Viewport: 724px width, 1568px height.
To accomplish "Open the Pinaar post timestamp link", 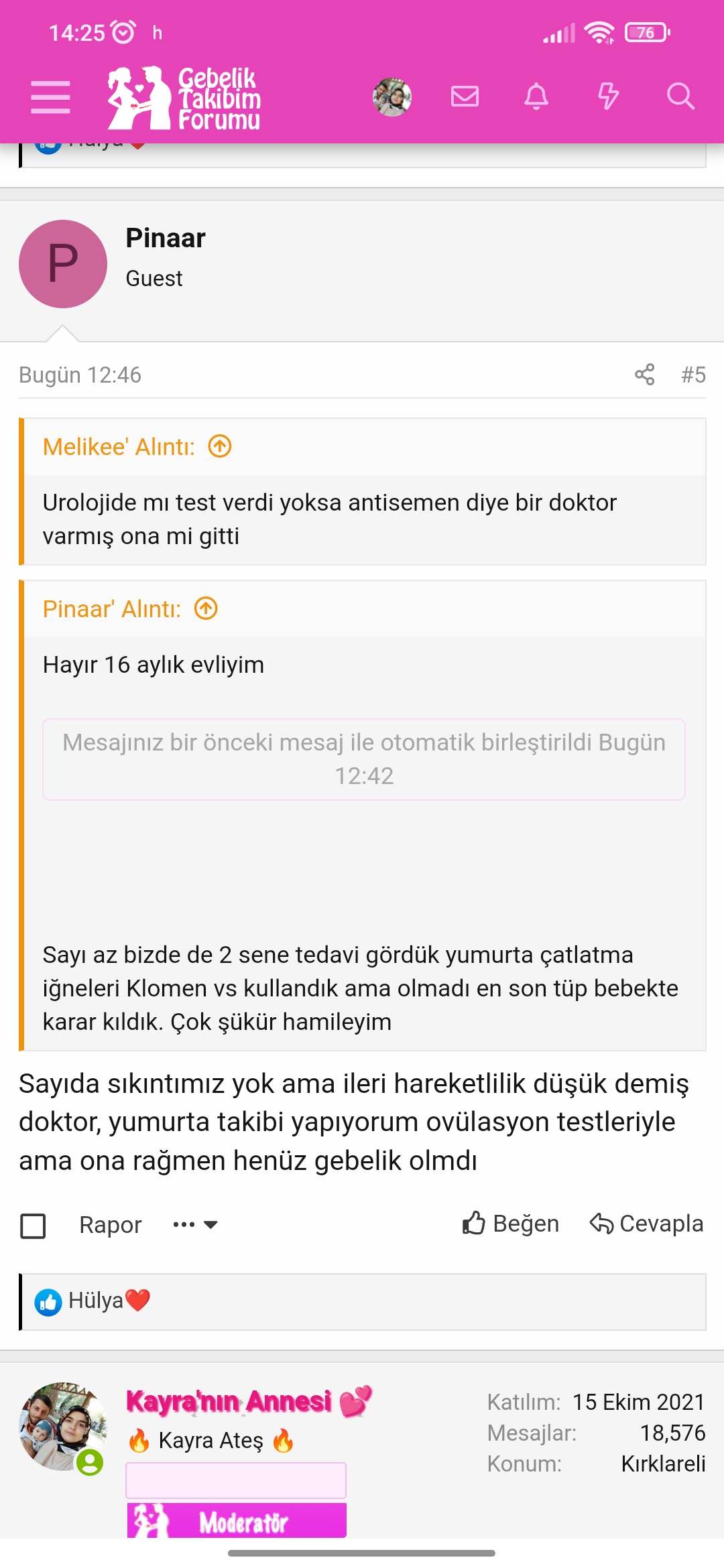I will [x=80, y=375].
